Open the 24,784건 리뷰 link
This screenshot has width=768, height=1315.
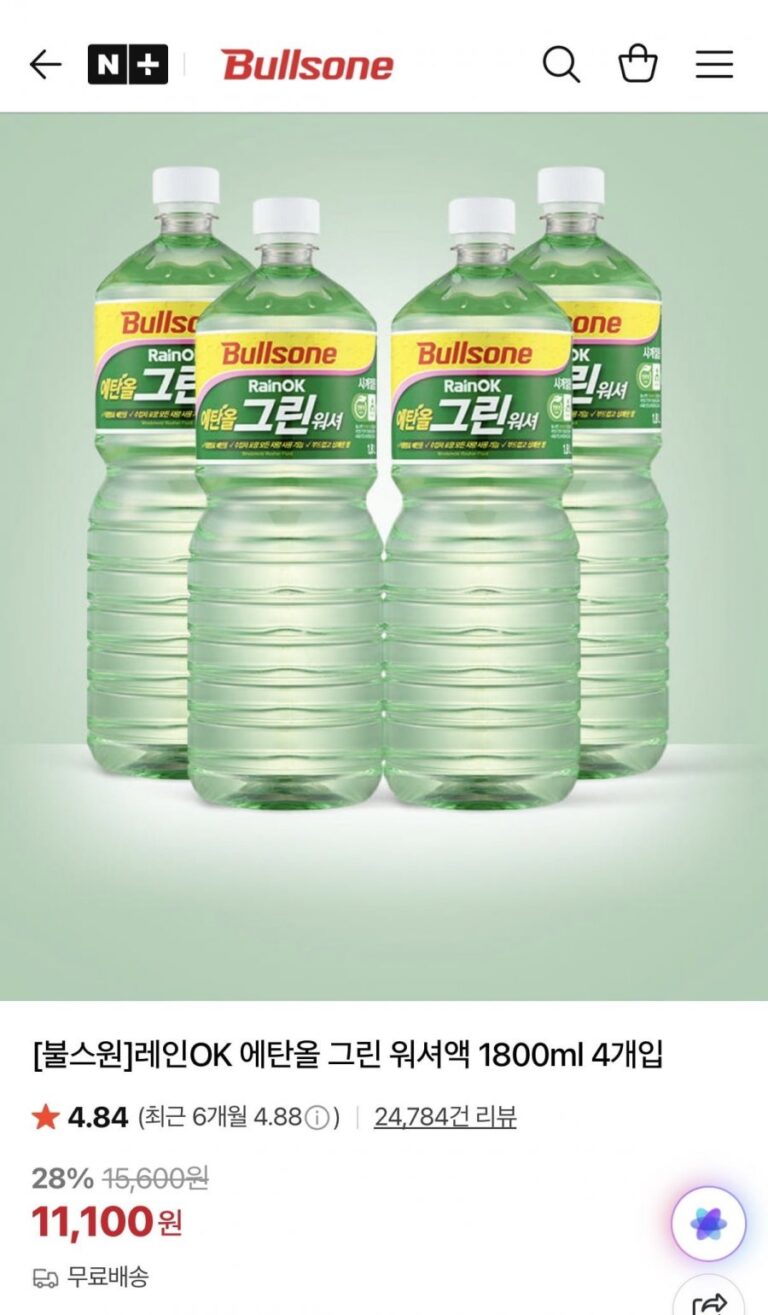pos(445,1117)
